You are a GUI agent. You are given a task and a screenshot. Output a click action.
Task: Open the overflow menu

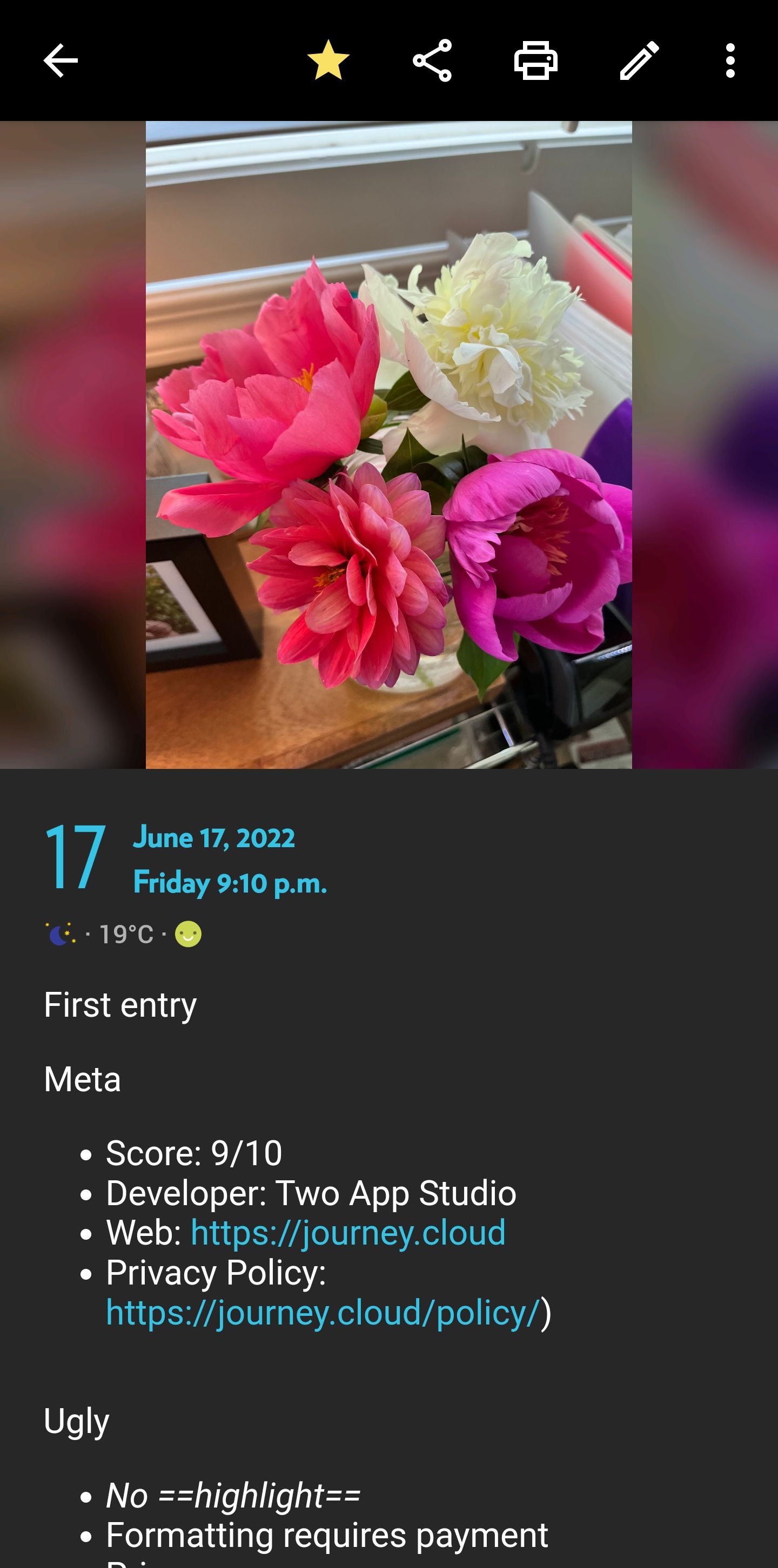pyautogui.click(x=730, y=60)
